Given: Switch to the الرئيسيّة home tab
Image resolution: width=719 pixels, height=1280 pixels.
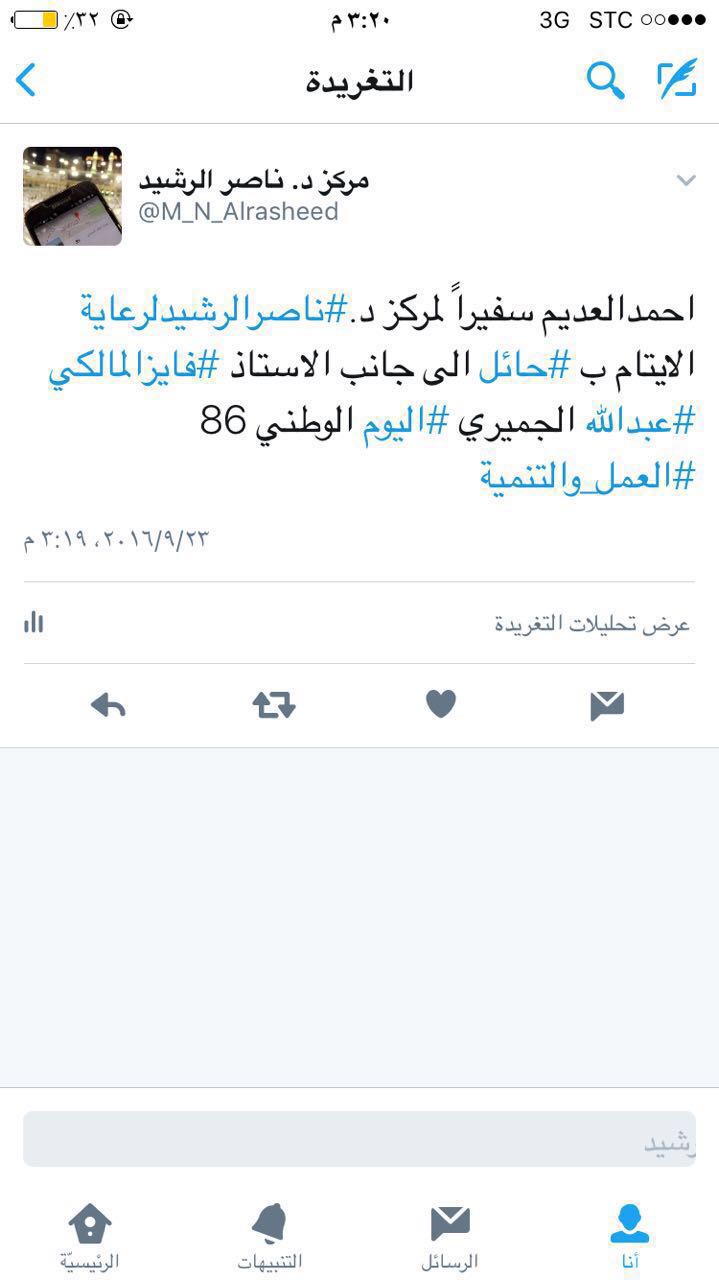Looking at the screenshot, I should click(x=90, y=1237).
